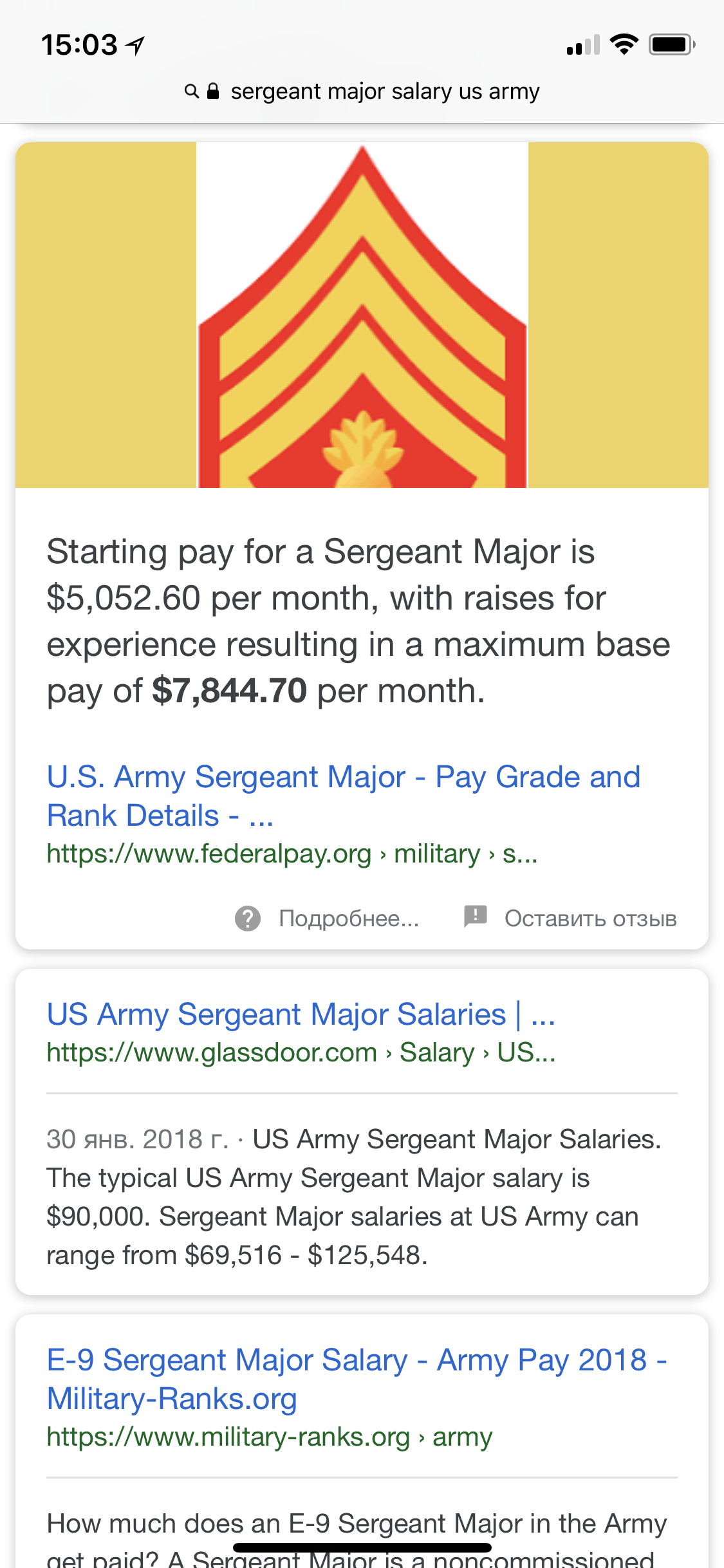Open US Army Sergeant Major Salaries Glassdoor result

300,1014
